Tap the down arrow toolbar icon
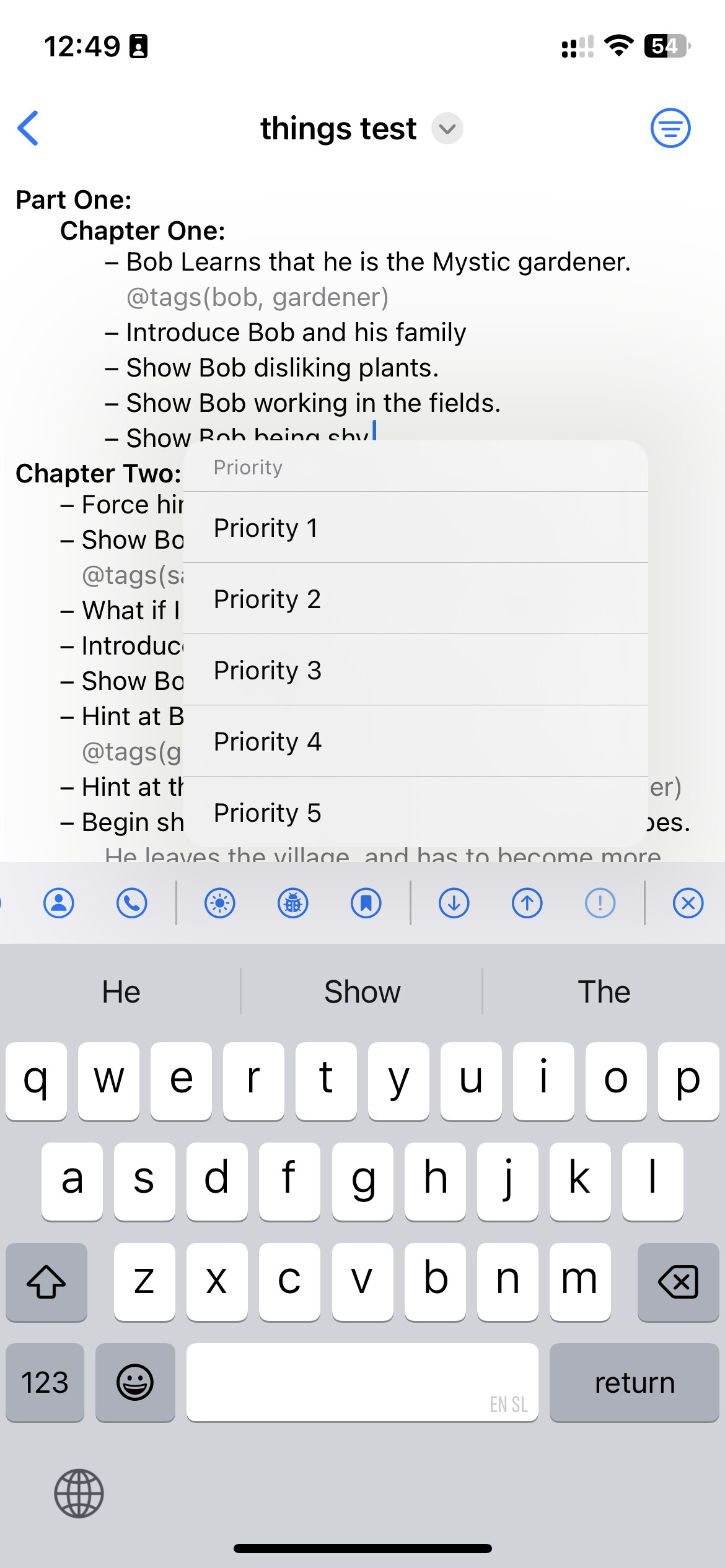This screenshot has width=725, height=1568. [454, 903]
